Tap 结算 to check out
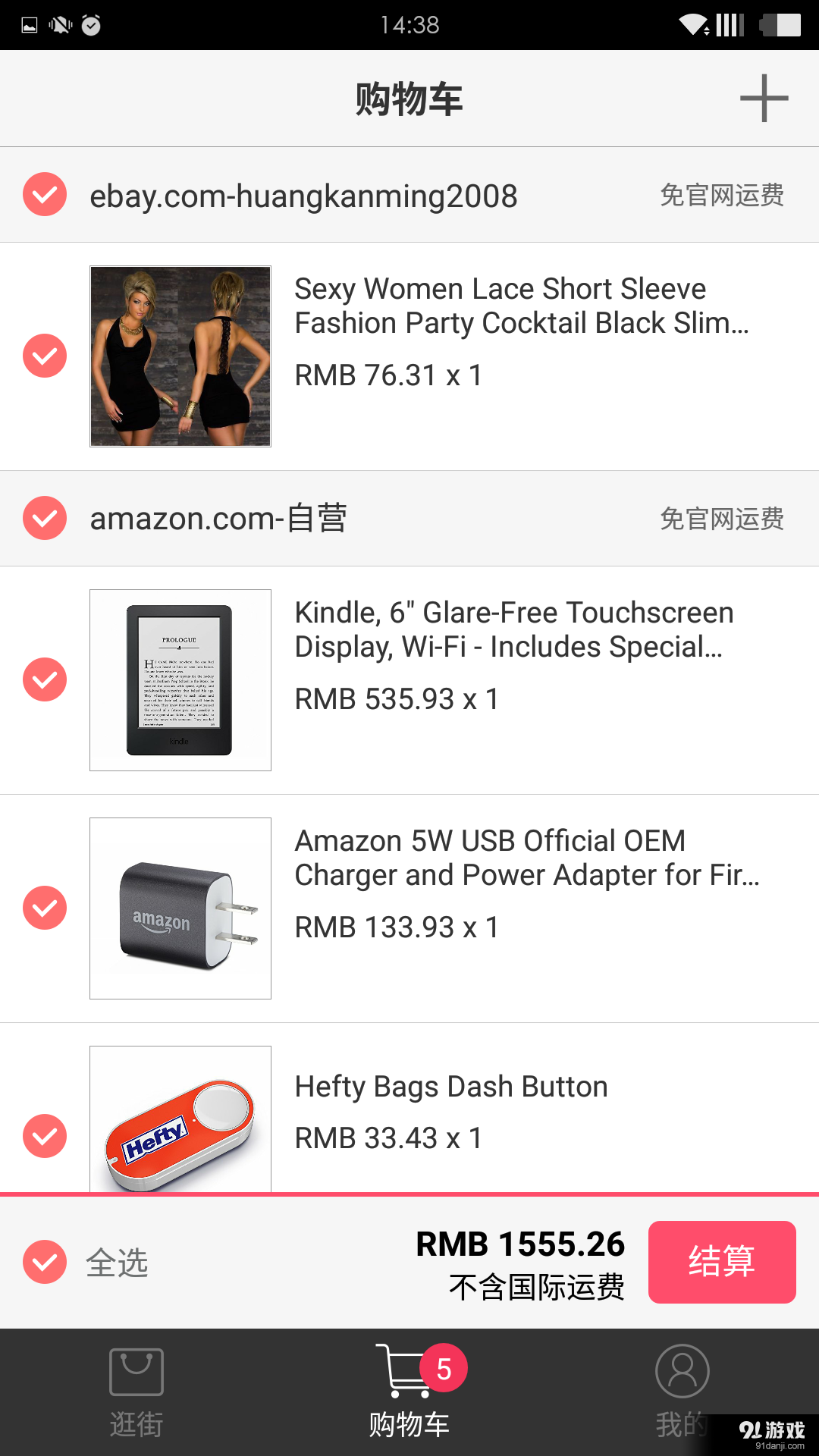 [x=721, y=1262]
